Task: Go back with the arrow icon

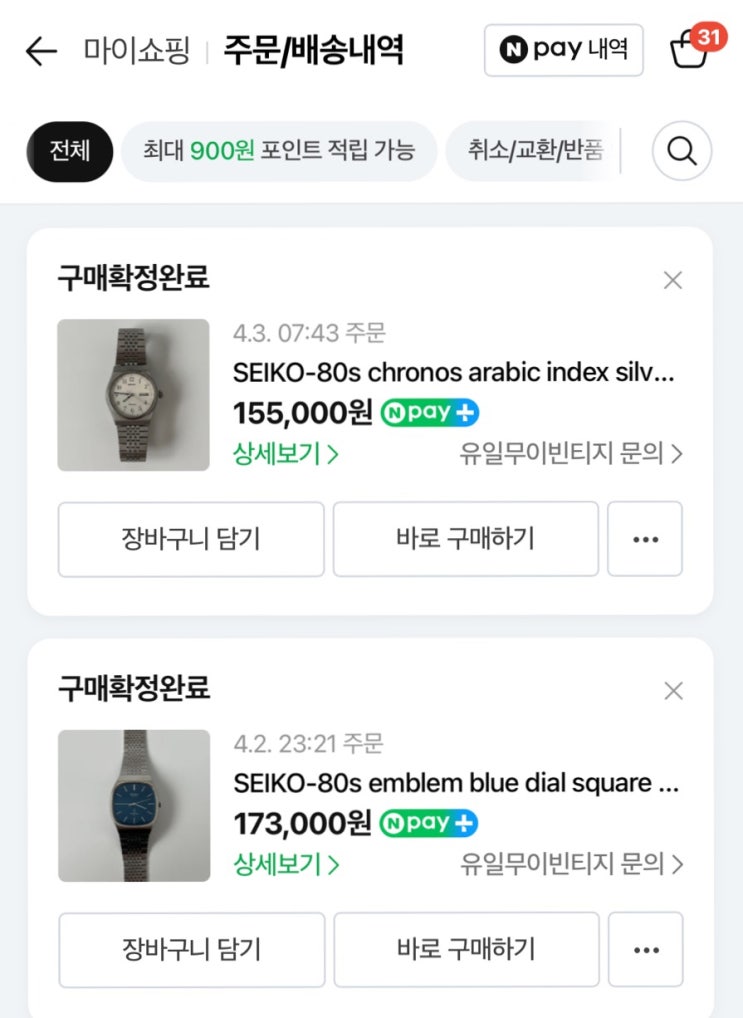Action: (41, 51)
